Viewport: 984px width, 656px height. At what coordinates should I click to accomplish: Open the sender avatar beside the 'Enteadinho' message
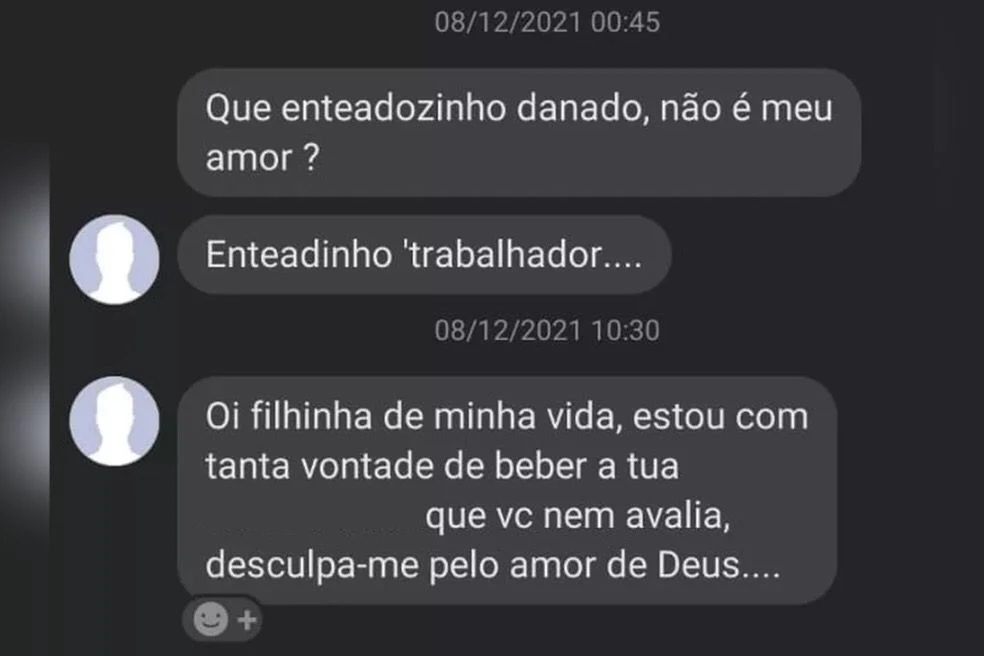[114, 259]
